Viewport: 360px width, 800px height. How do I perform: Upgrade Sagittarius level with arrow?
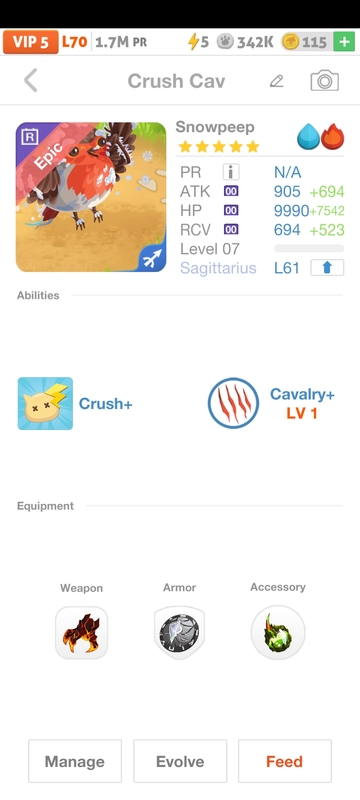point(327,268)
